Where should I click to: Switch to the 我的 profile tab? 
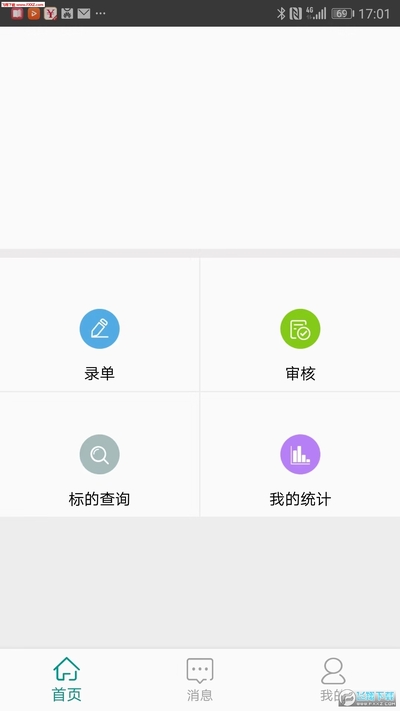point(333,679)
